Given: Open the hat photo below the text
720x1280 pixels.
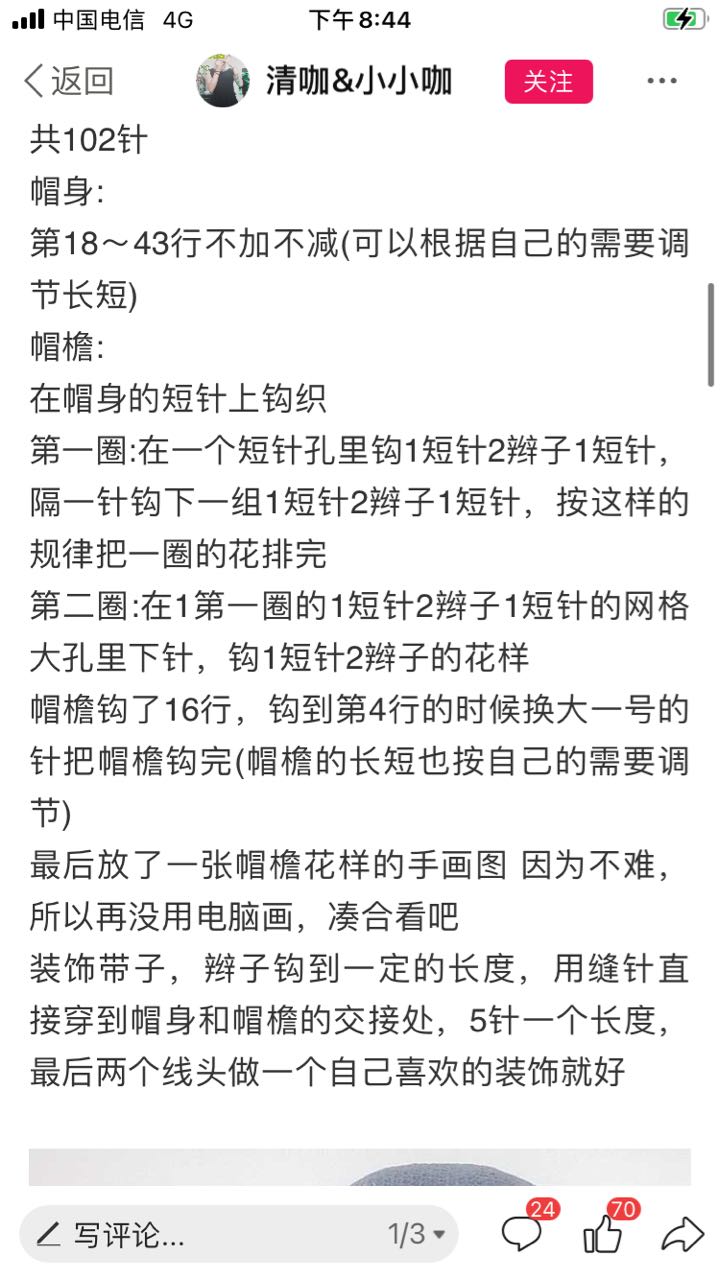Looking at the screenshot, I should [x=360, y=1167].
